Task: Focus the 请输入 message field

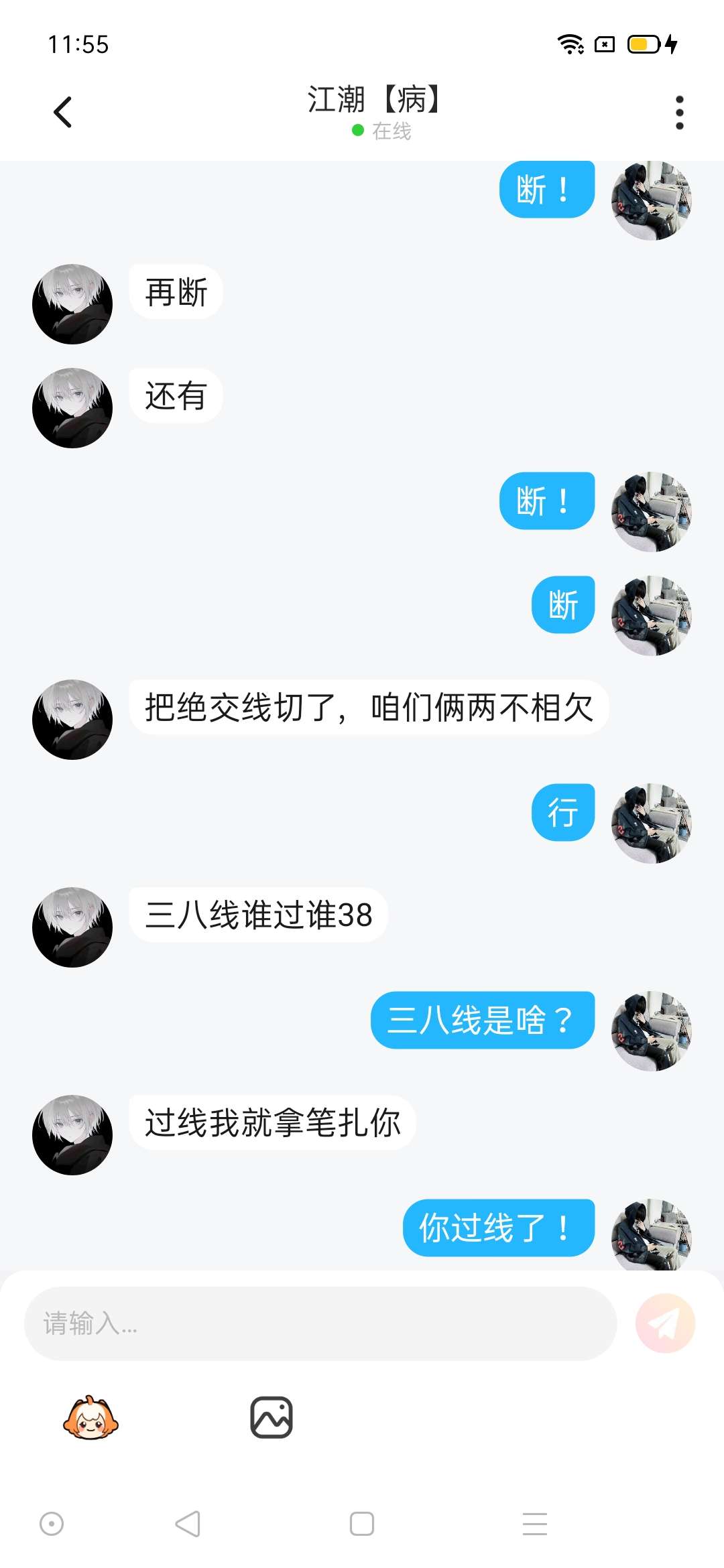Action: pyautogui.click(x=320, y=1323)
